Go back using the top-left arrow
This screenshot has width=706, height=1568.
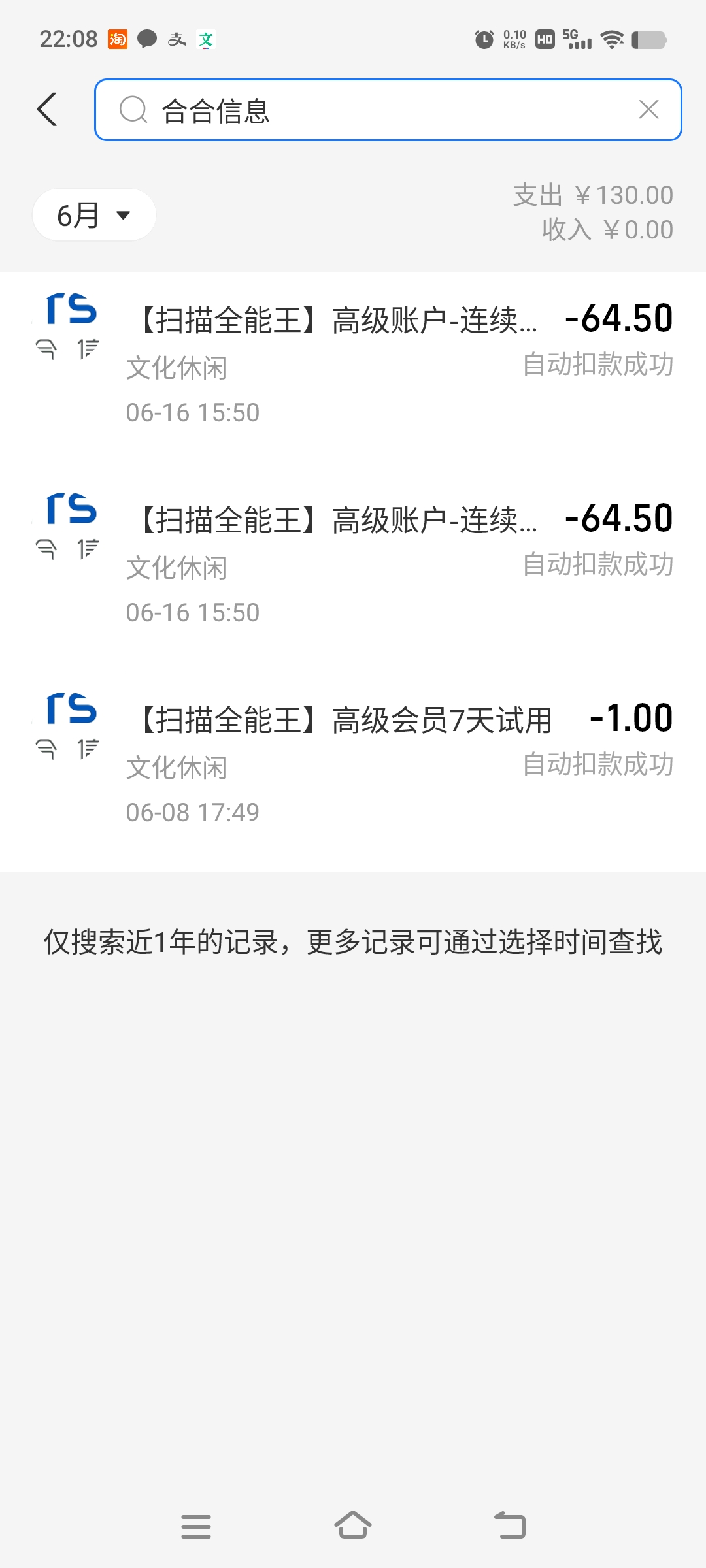tap(47, 109)
